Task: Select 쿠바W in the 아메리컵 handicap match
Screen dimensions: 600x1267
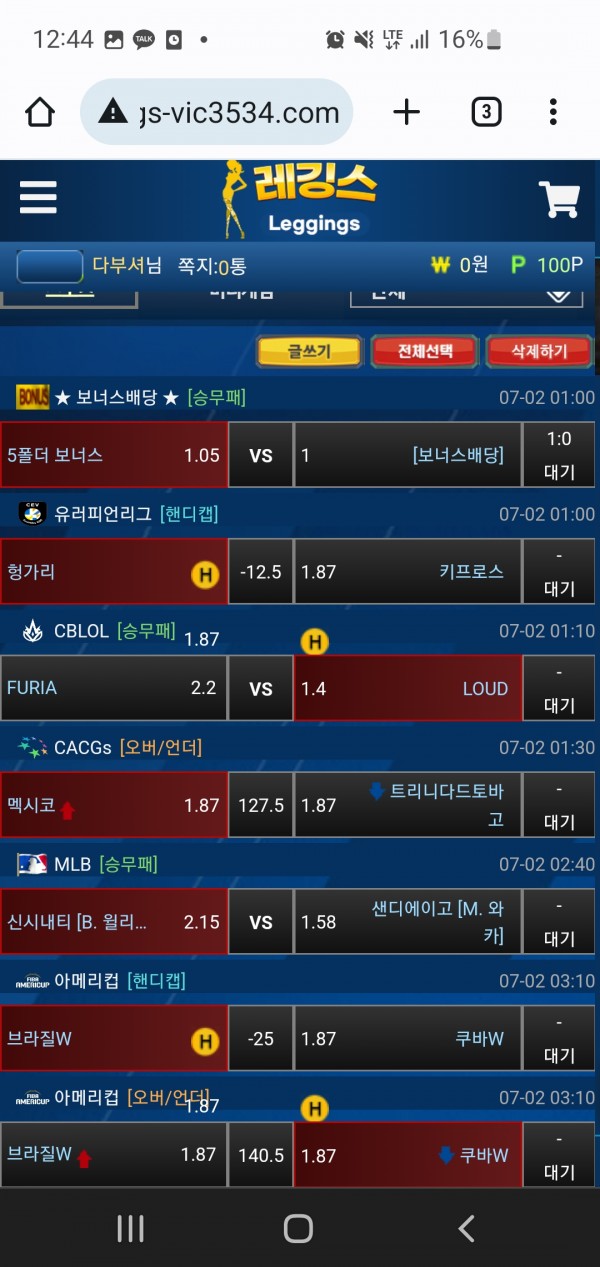Action: point(408,1039)
